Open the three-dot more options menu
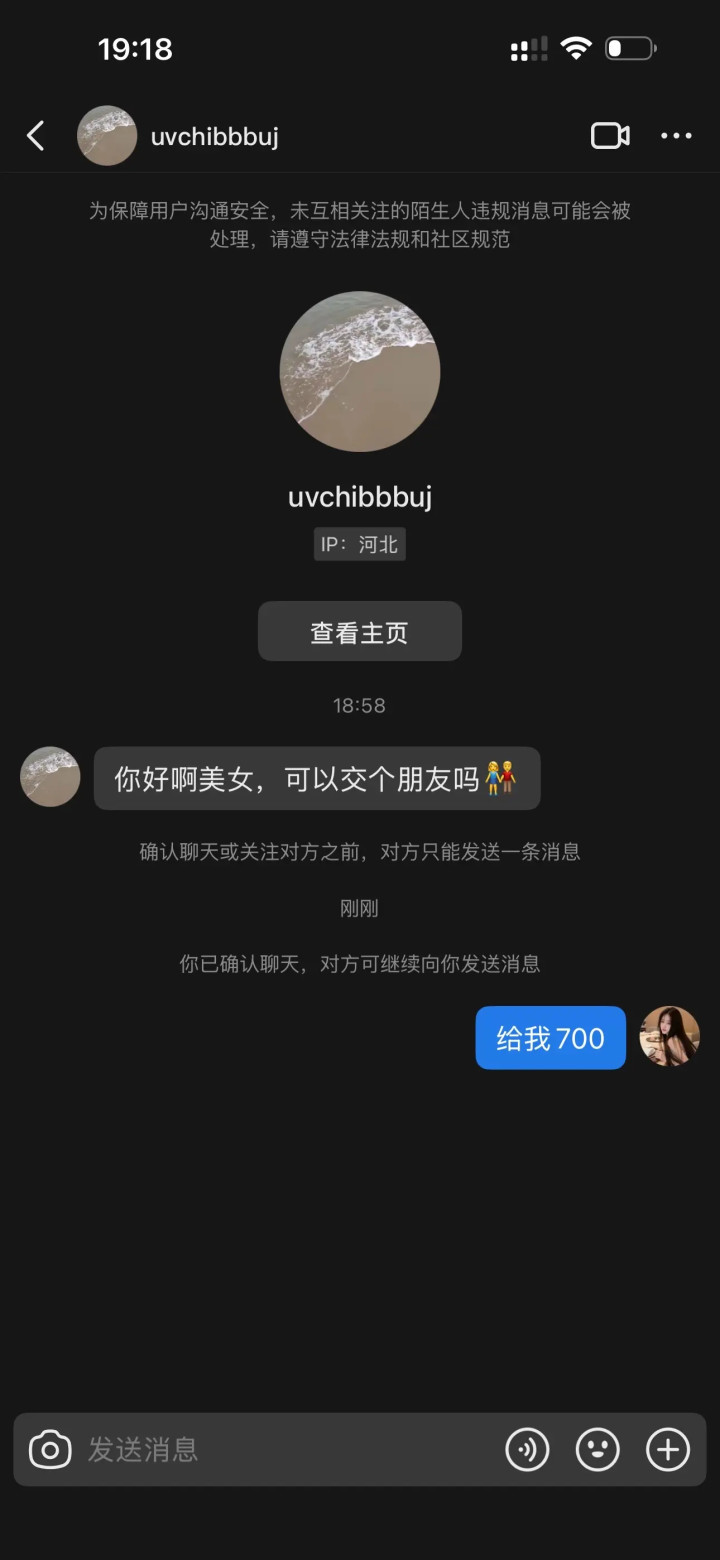Screen dimensions: 720x1560 point(676,136)
